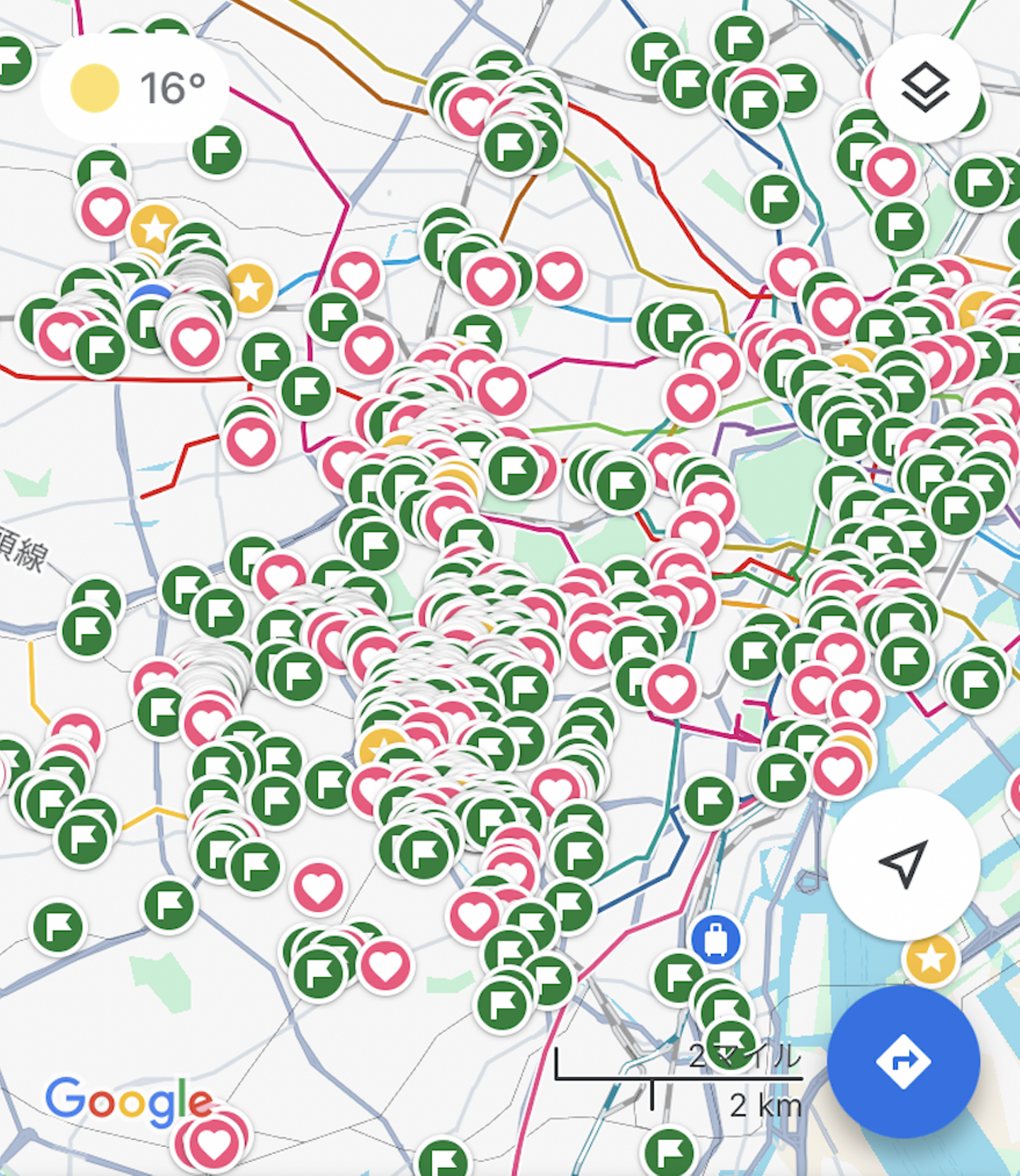Viewport: 1020px width, 1176px height.
Task: Open the weather chip showing 16°
Action: coord(135,89)
